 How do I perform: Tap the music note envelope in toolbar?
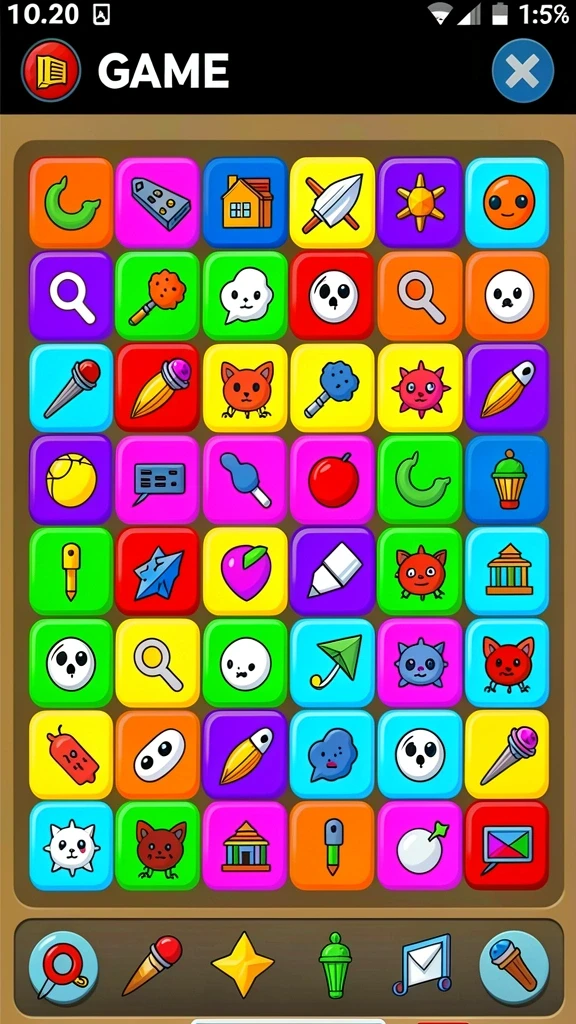[422, 965]
